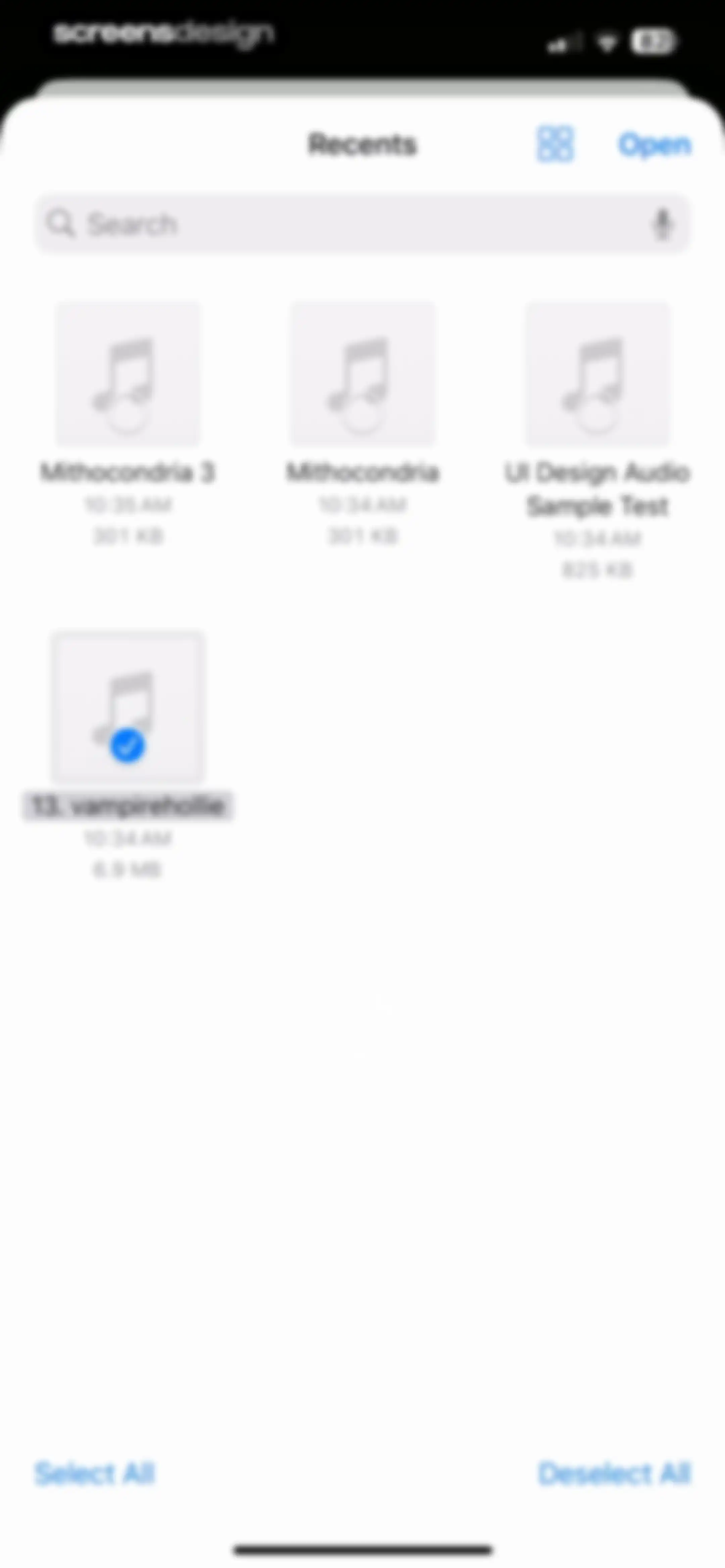
Task: Select UI Design Audio Sample Test file
Action: (x=598, y=374)
